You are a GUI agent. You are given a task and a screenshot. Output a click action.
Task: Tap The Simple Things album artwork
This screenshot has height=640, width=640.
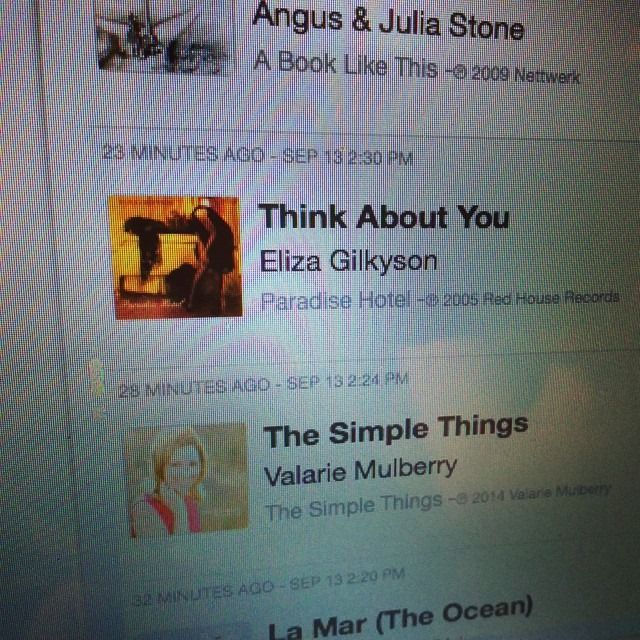coord(186,478)
